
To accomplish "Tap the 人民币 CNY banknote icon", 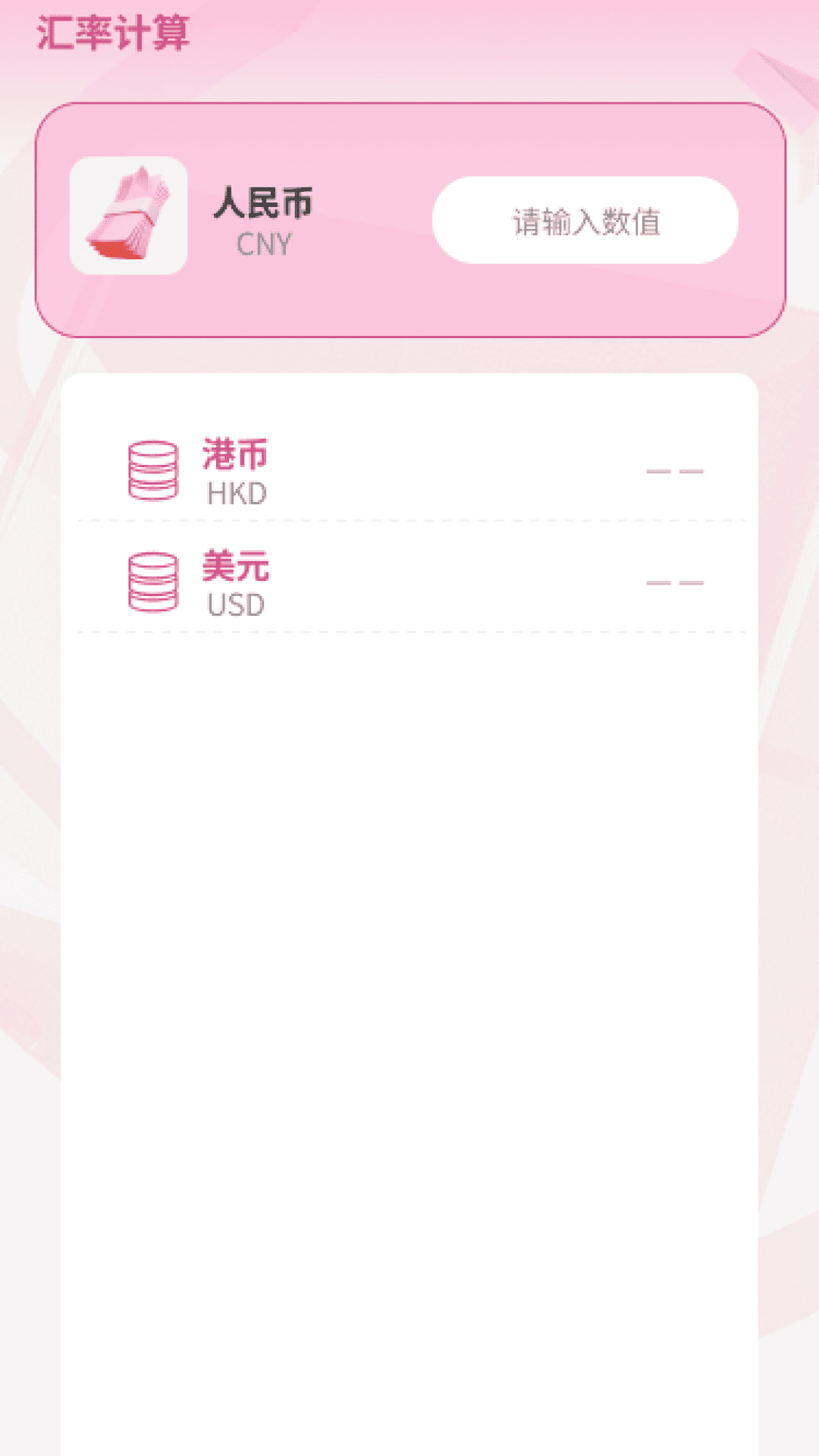I will (128, 215).
